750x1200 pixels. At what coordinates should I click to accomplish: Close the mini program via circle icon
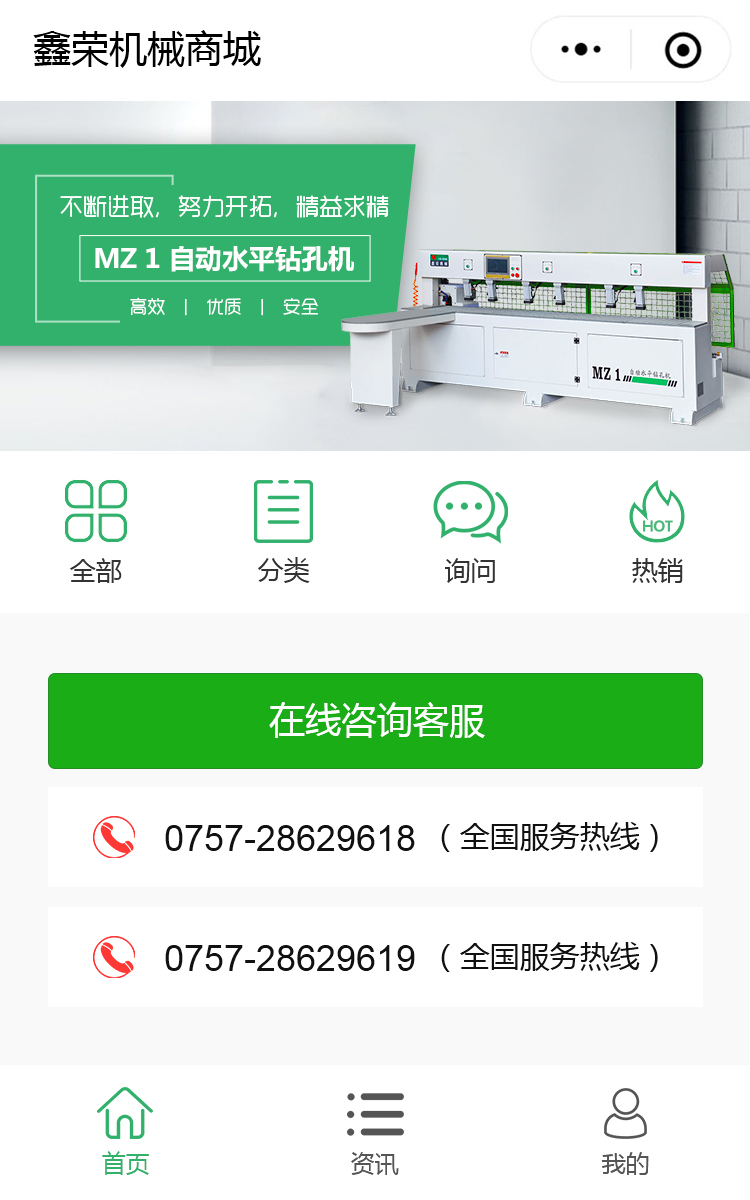(683, 49)
